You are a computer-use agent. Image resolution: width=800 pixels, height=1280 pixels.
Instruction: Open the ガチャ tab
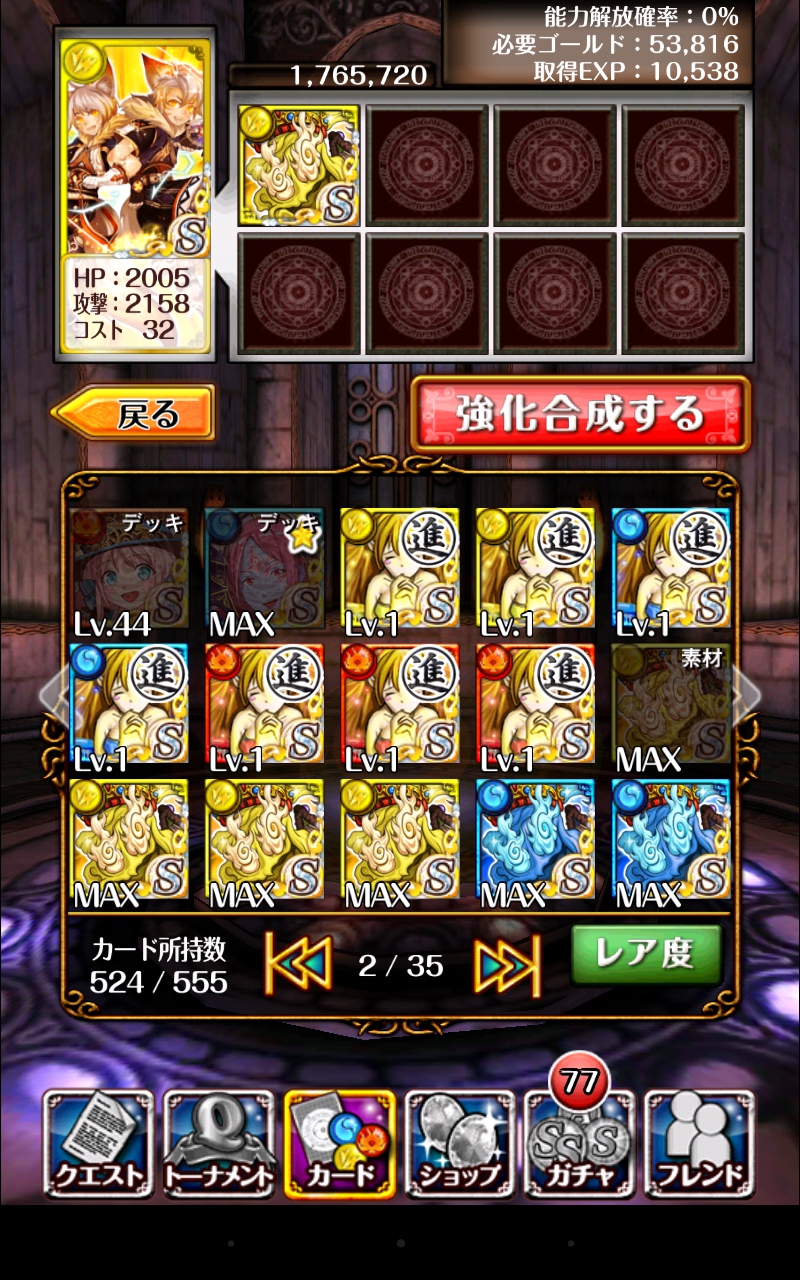point(579,1144)
